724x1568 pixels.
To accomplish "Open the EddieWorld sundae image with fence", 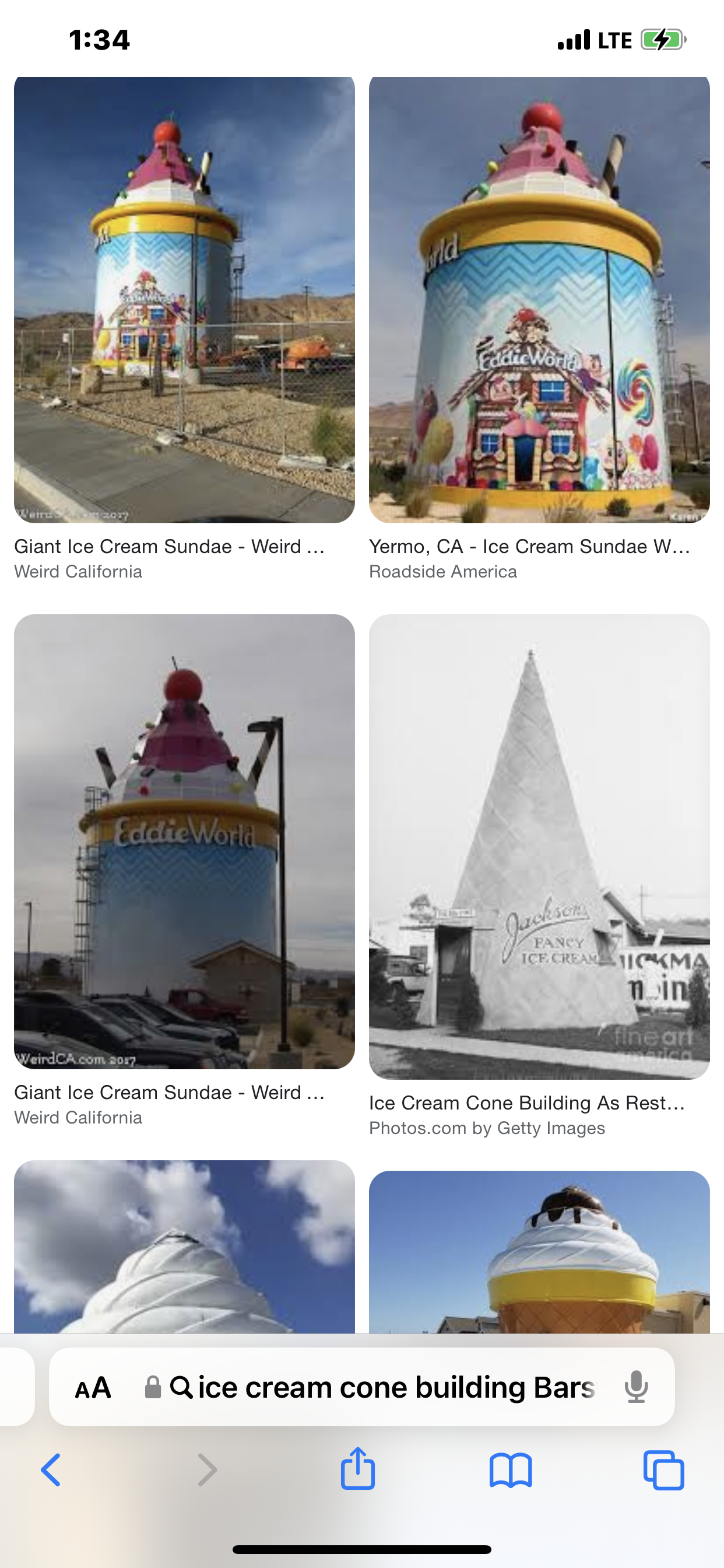I will point(184,299).
